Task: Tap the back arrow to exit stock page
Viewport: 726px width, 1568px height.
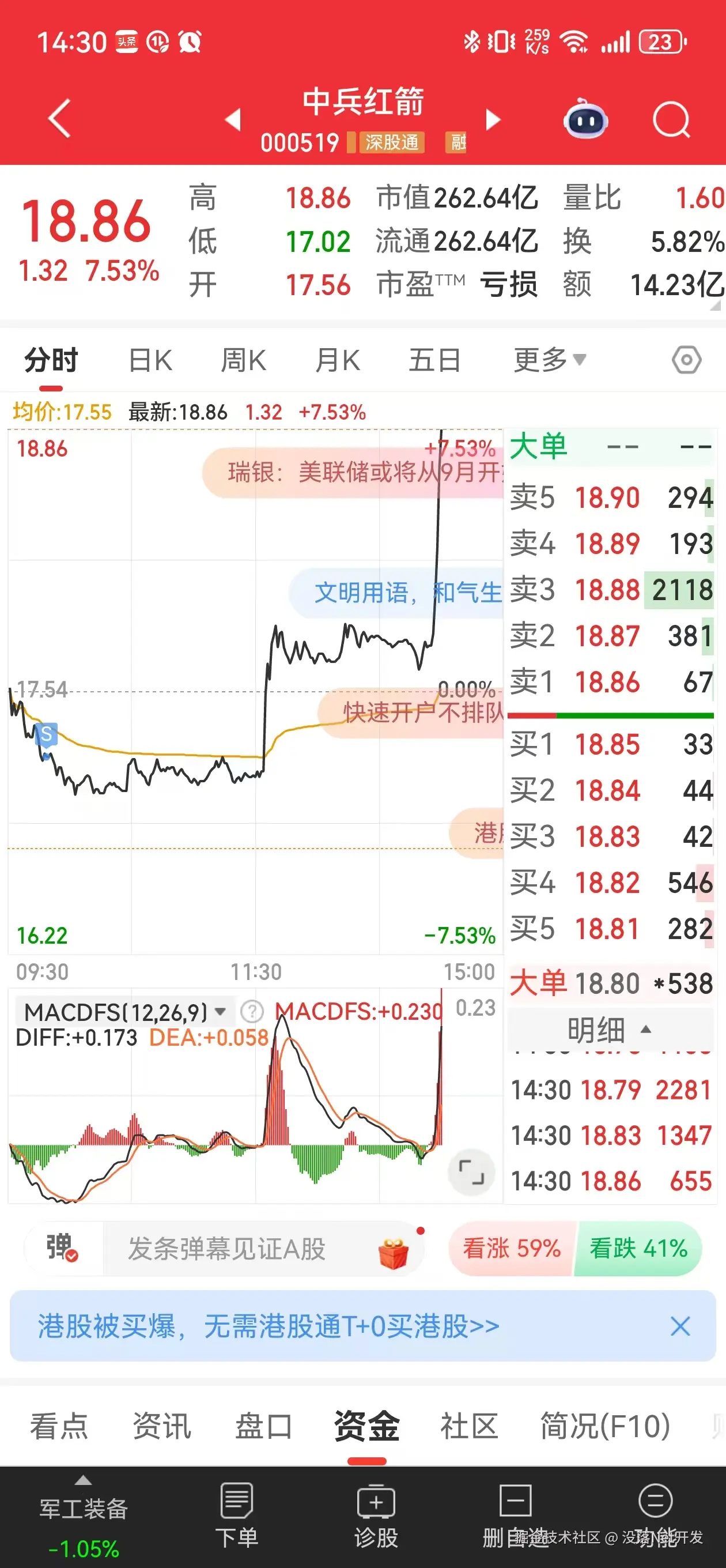Action: (59, 118)
